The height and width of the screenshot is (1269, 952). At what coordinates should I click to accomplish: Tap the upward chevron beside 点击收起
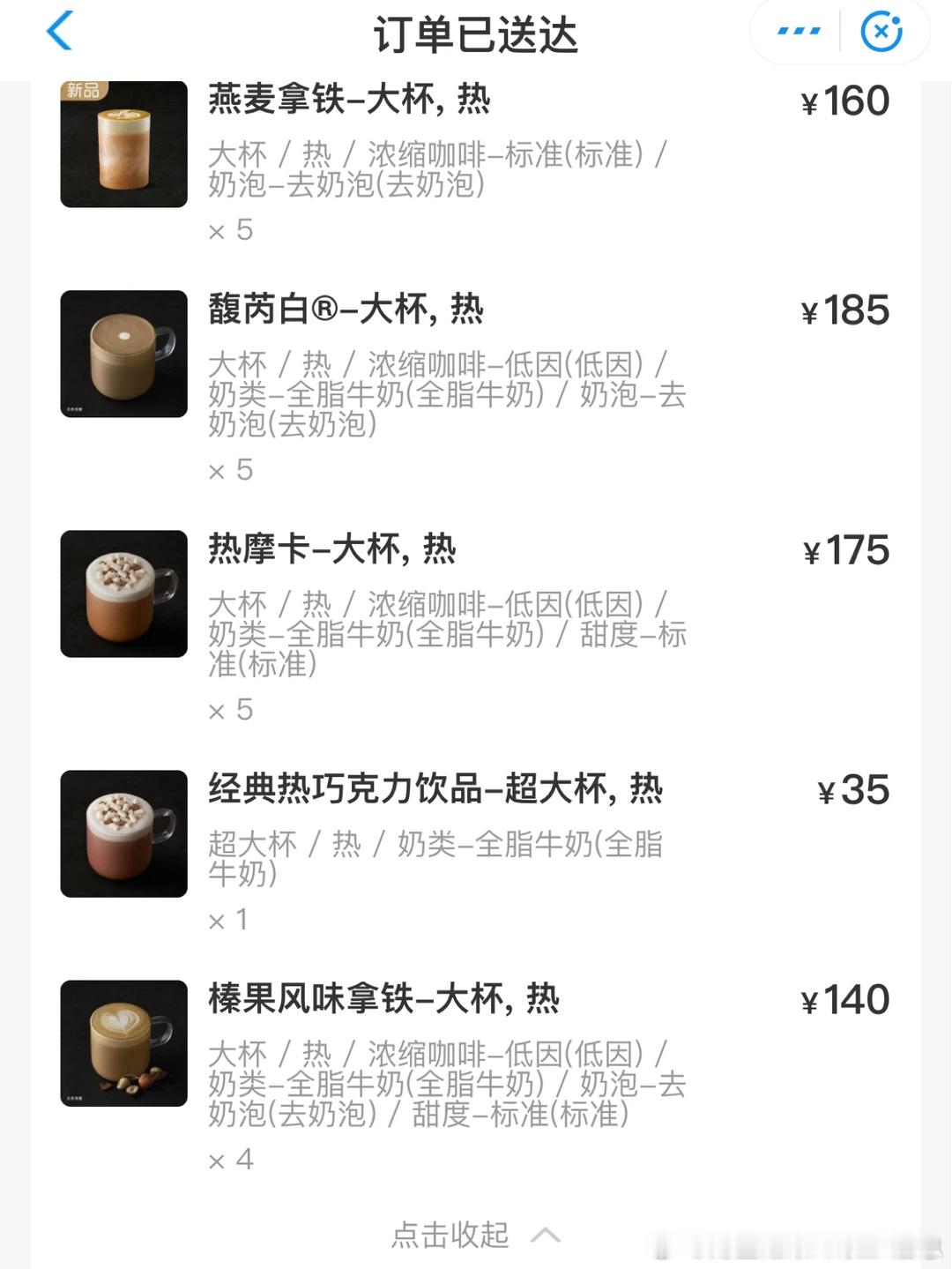(547, 1235)
